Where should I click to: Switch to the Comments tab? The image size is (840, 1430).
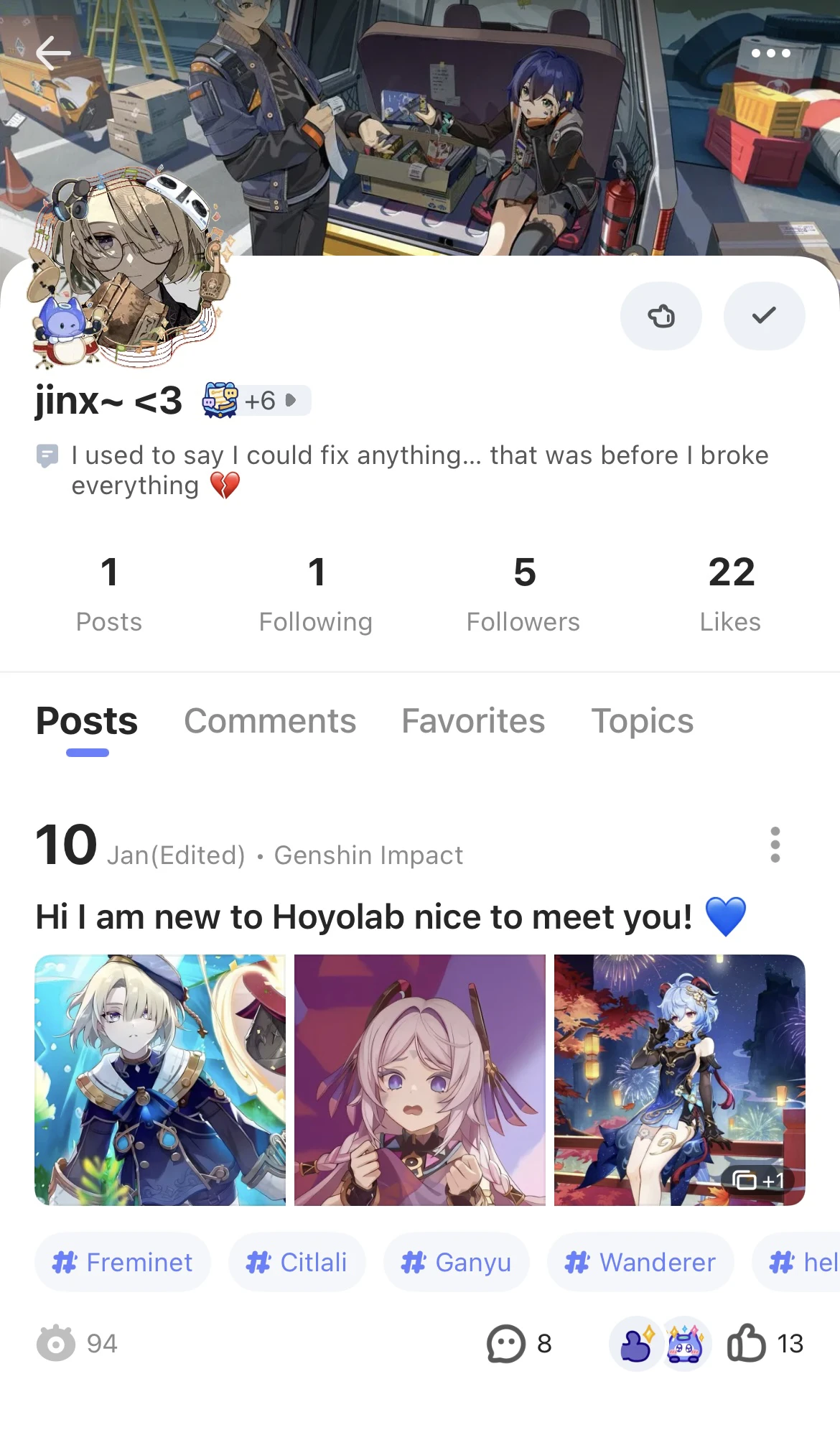(270, 721)
